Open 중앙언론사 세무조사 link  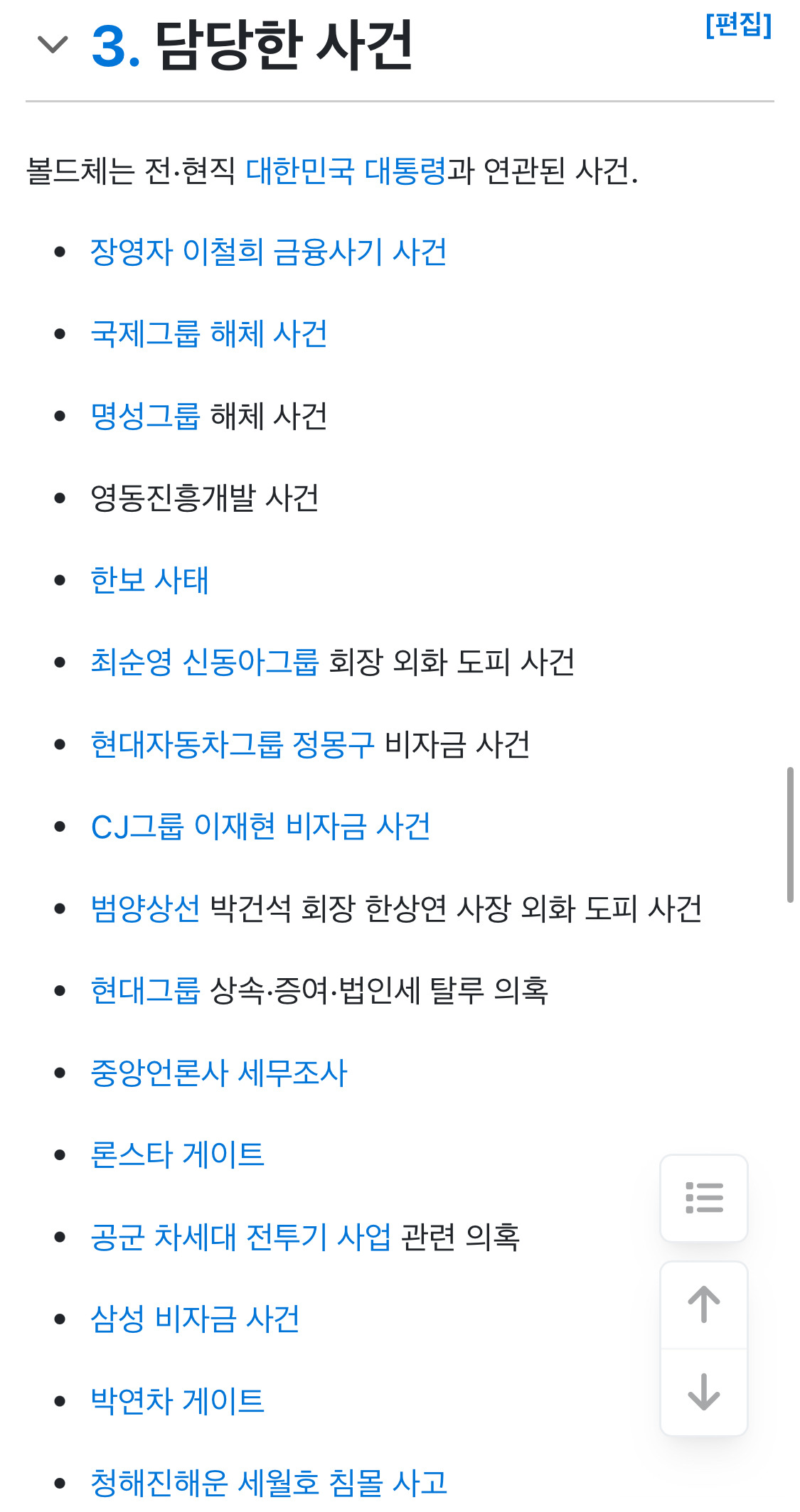tap(219, 1073)
